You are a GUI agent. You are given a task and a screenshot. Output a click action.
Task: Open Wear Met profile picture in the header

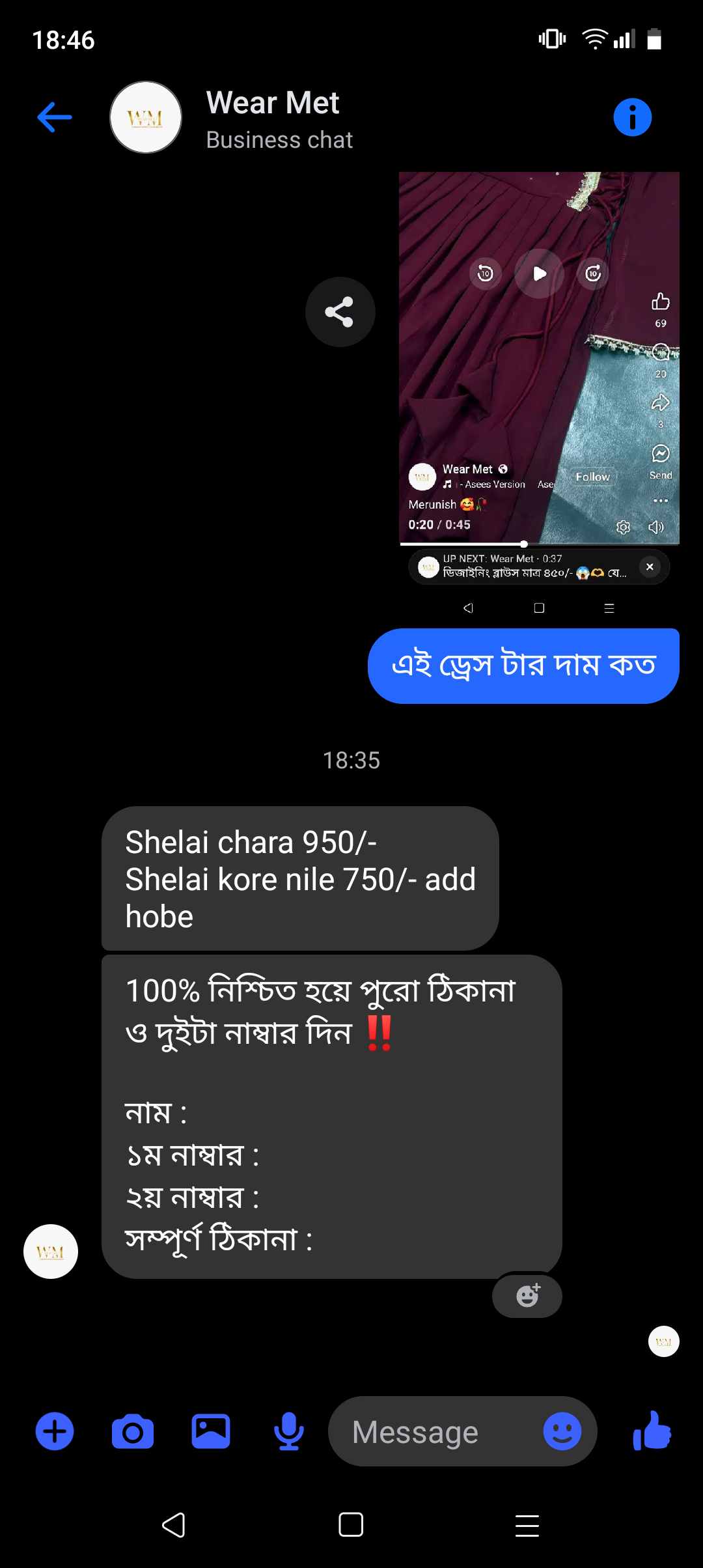[x=146, y=118]
